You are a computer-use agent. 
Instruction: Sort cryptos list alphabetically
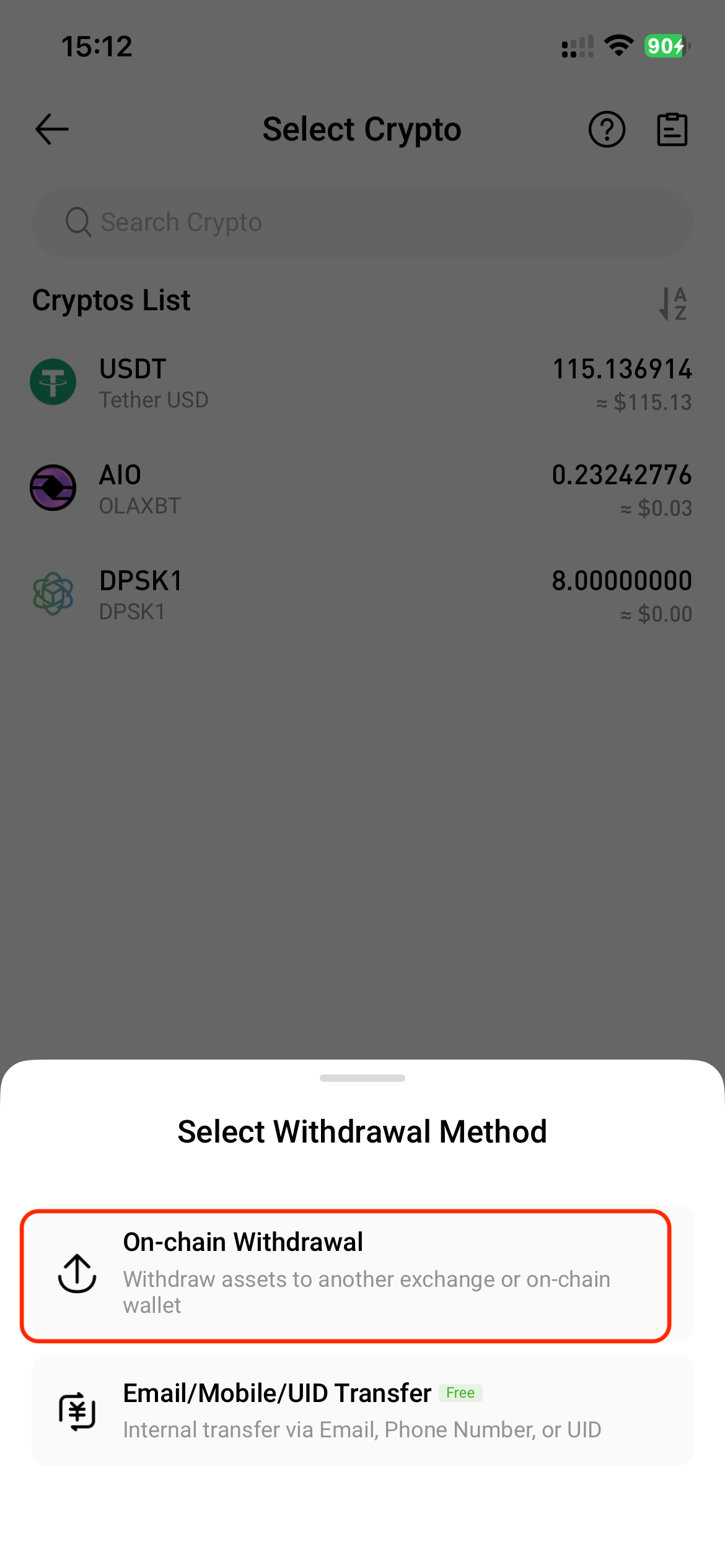point(673,303)
